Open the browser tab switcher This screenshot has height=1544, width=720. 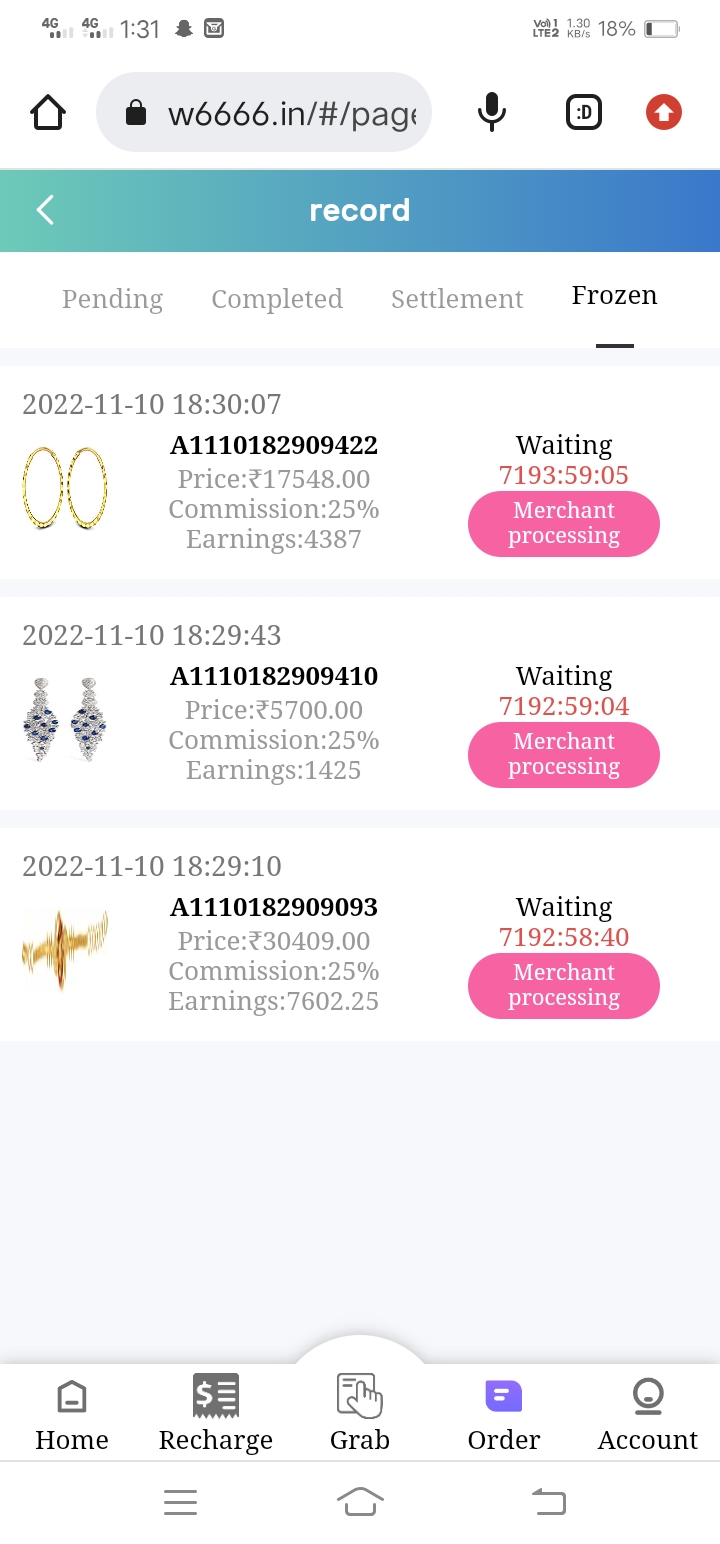[x=584, y=113]
